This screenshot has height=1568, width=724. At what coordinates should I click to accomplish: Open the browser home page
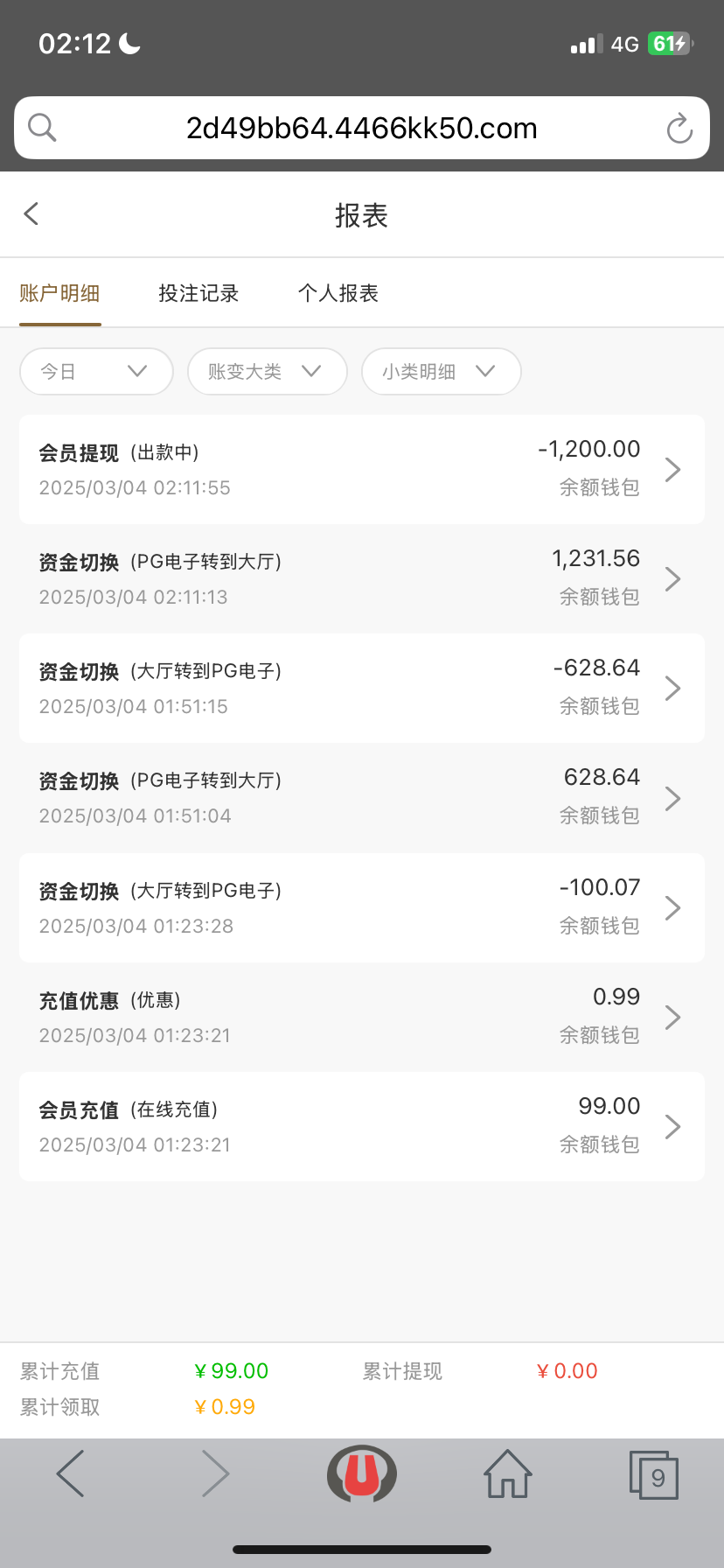tap(508, 1473)
